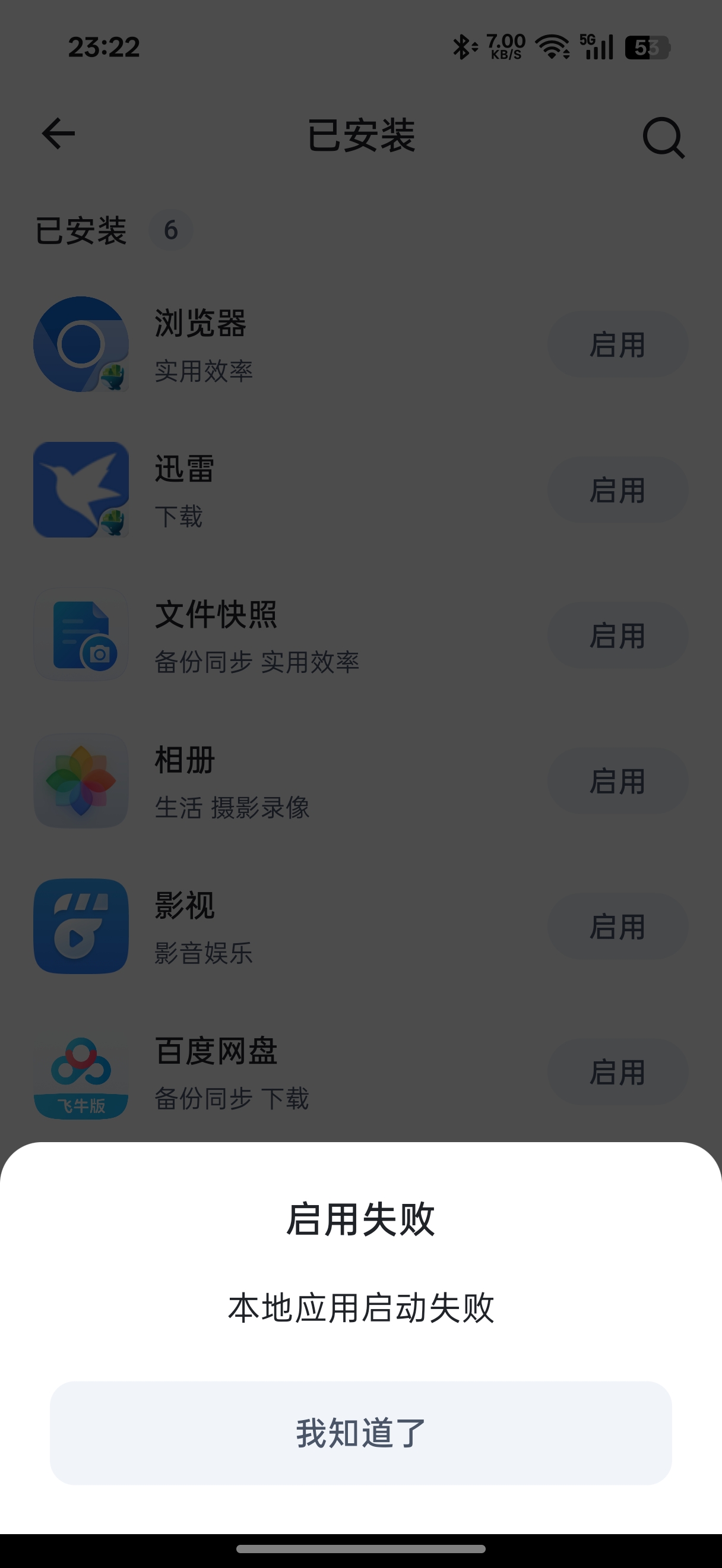Dismiss the dialog with 我知道了

[360, 1433]
